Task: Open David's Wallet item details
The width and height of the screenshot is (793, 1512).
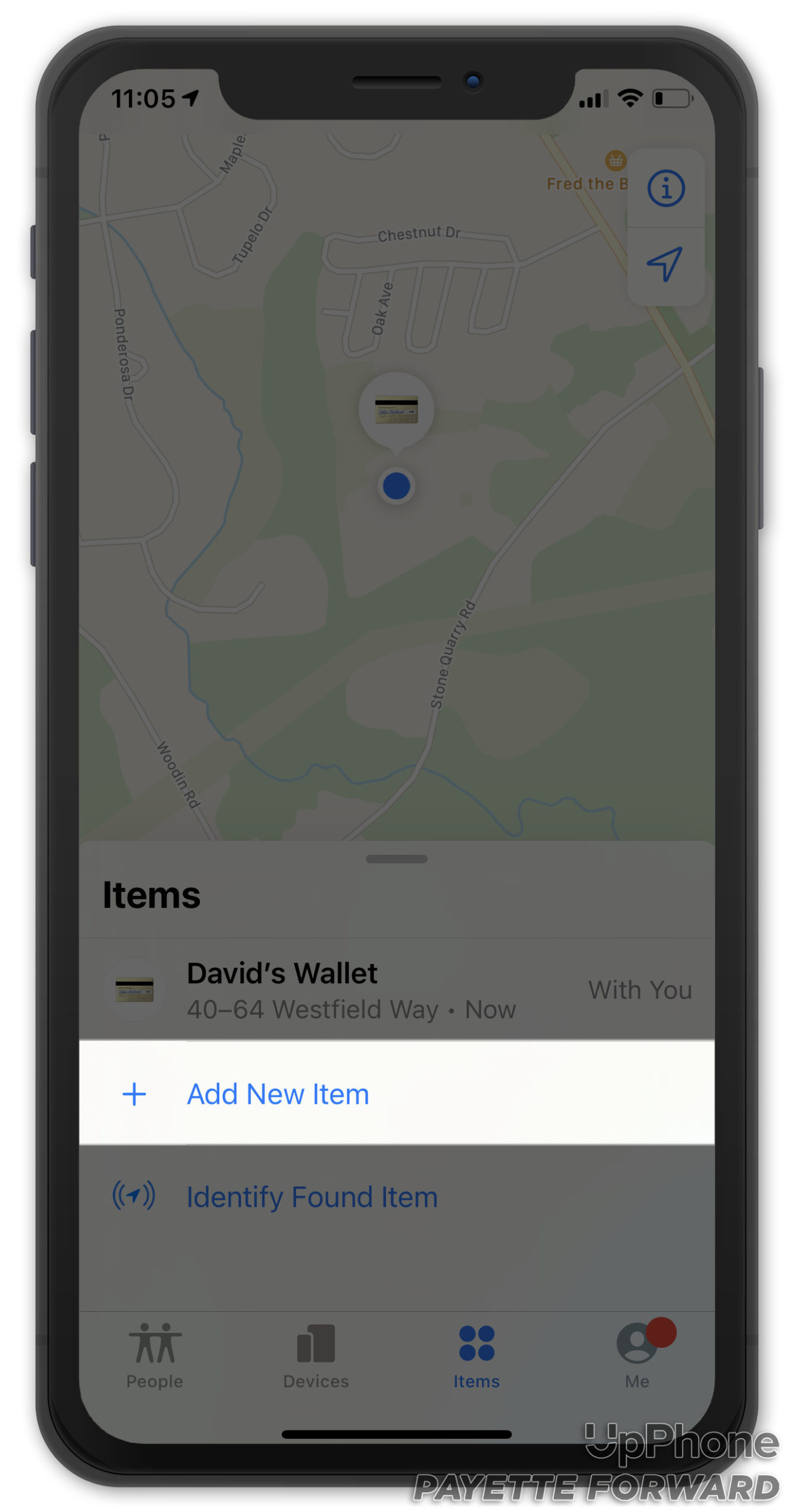Action: pyautogui.click(x=351, y=989)
